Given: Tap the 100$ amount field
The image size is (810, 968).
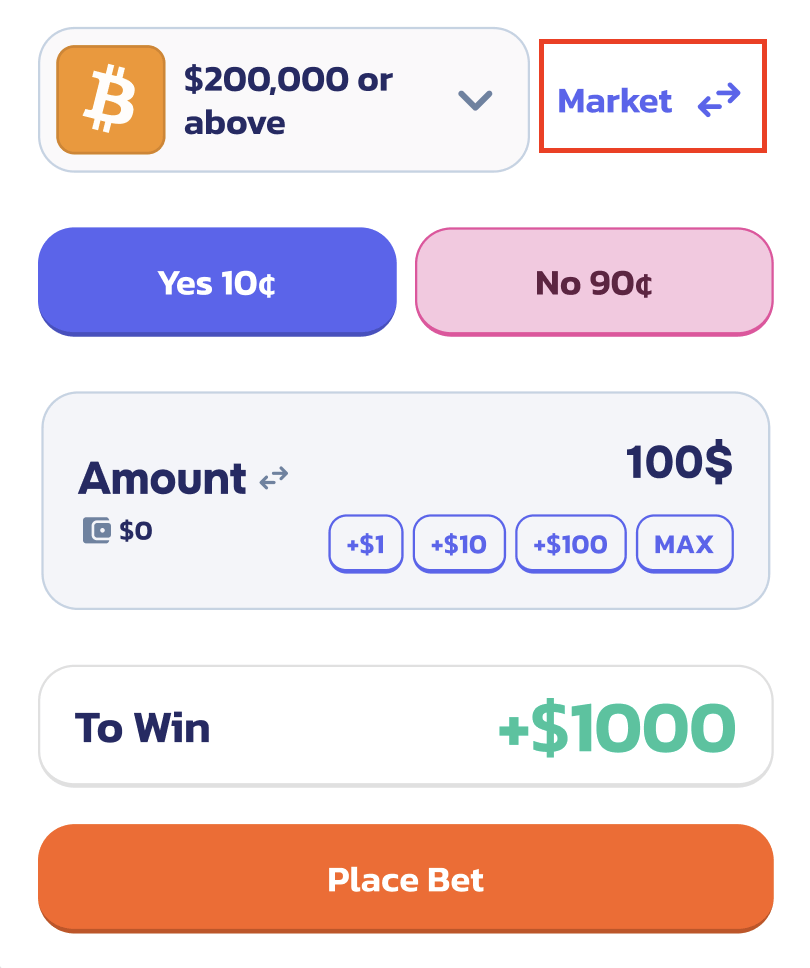Looking at the screenshot, I should click(x=678, y=462).
